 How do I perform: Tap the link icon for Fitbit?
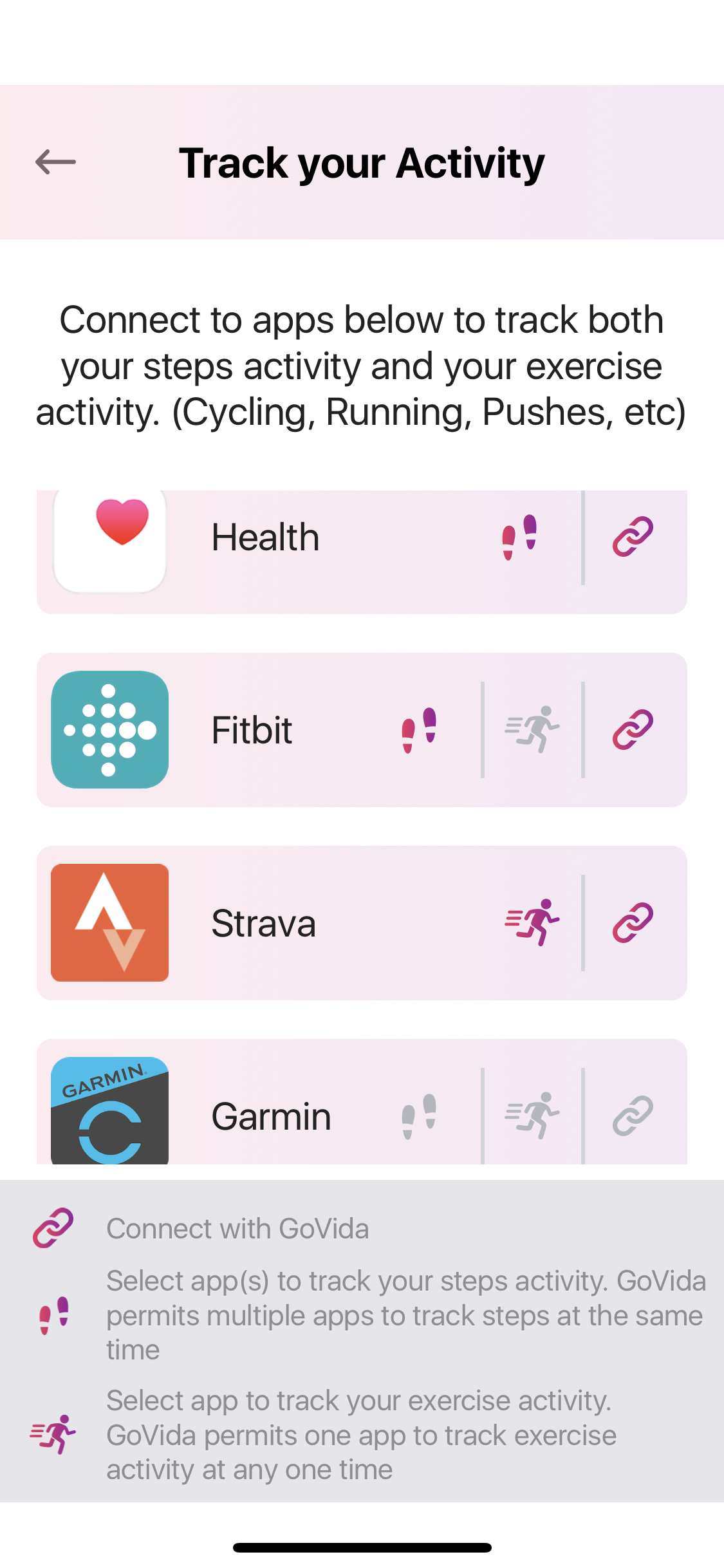[633, 729]
